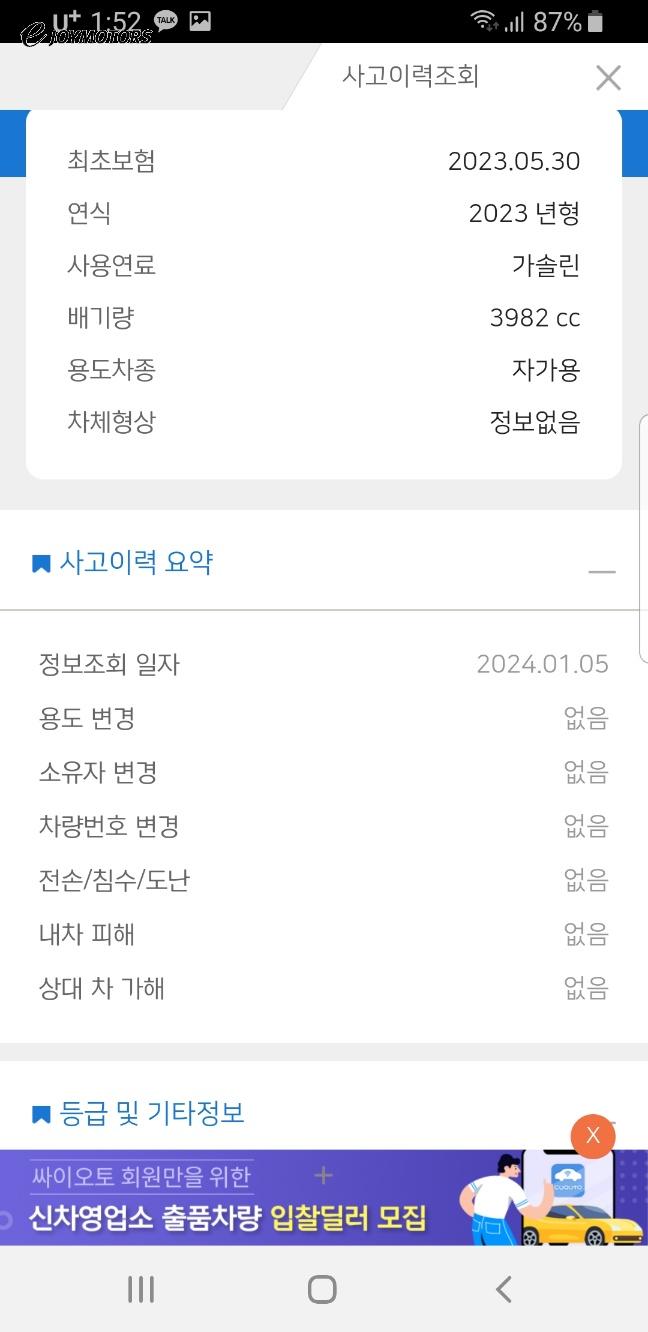Dismiss the banner with the orange X
The width and height of the screenshot is (648, 1332).
click(x=593, y=1135)
